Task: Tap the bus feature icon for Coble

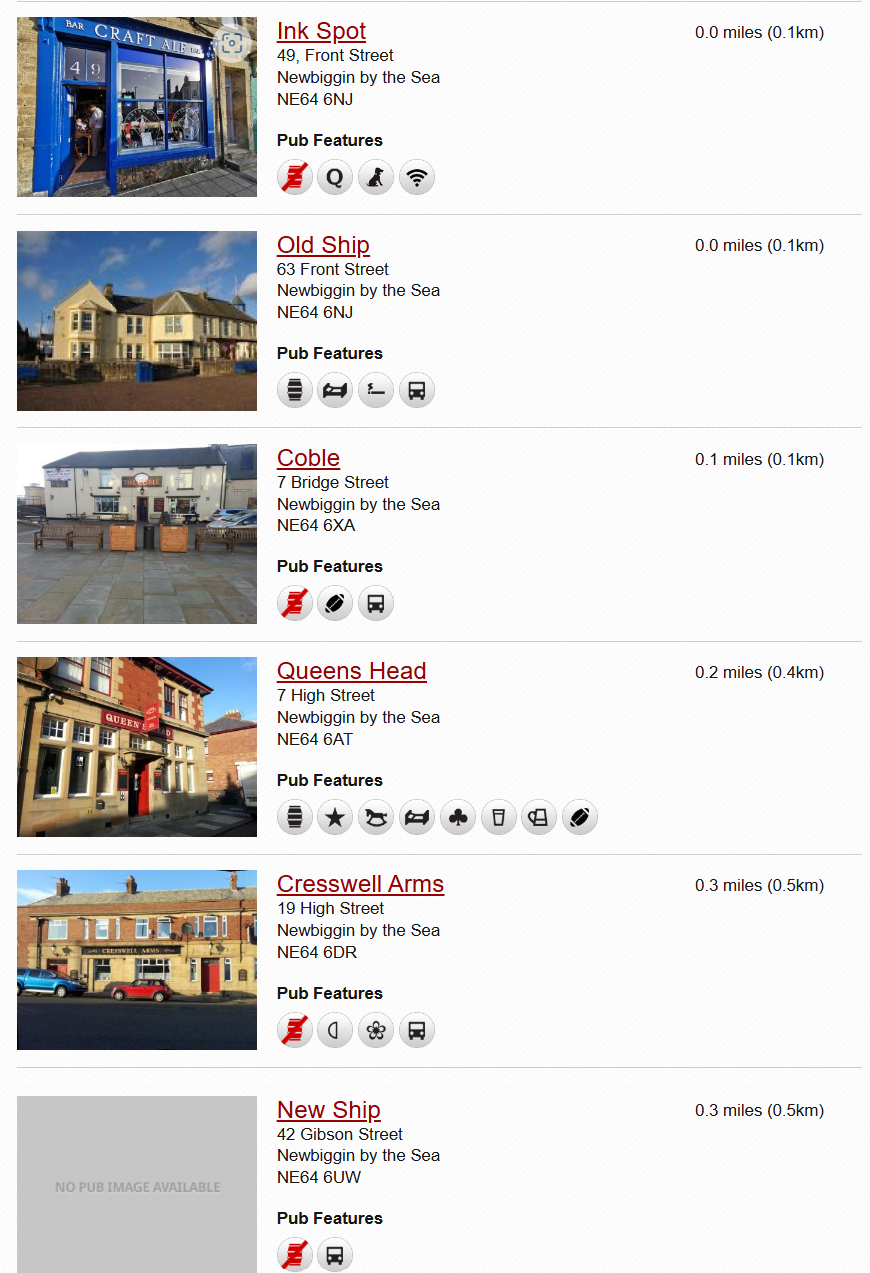Action: coord(376,604)
